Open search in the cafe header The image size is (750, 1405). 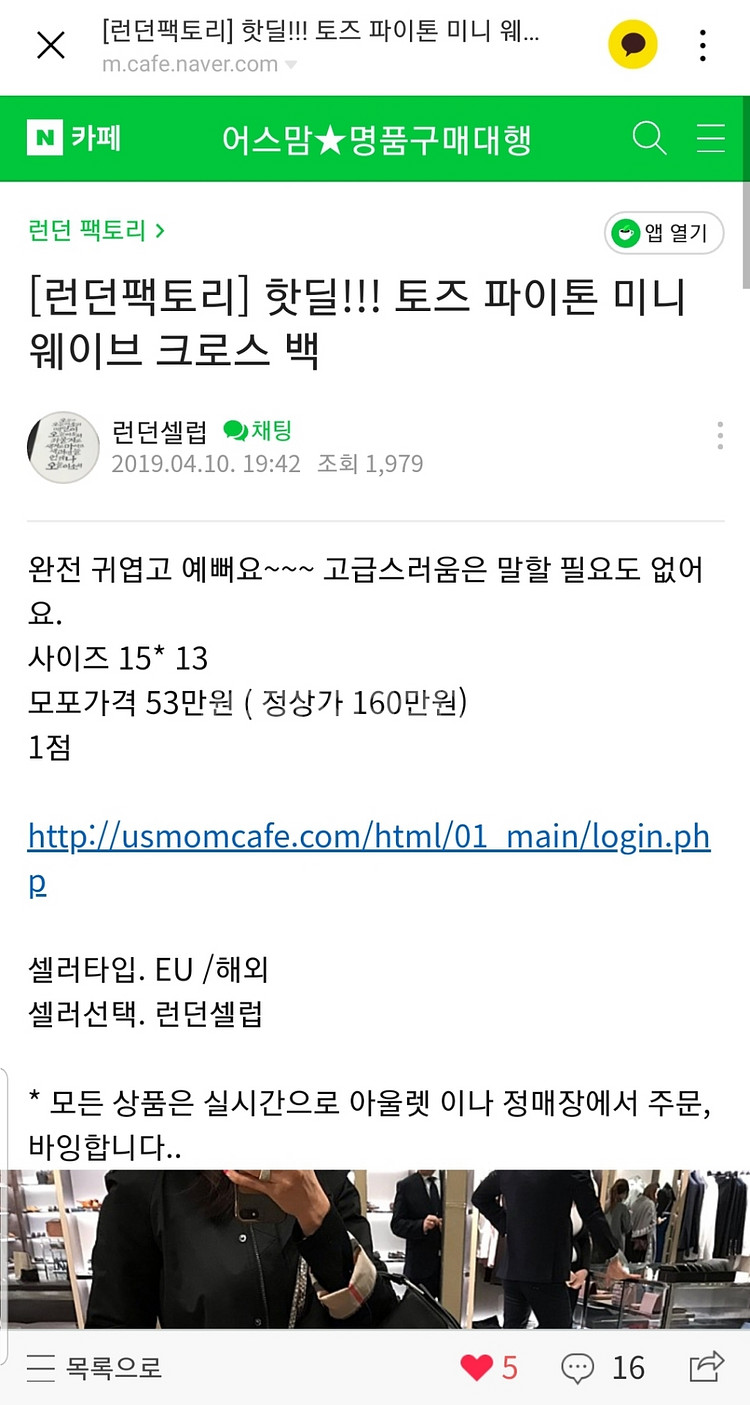(649, 138)
